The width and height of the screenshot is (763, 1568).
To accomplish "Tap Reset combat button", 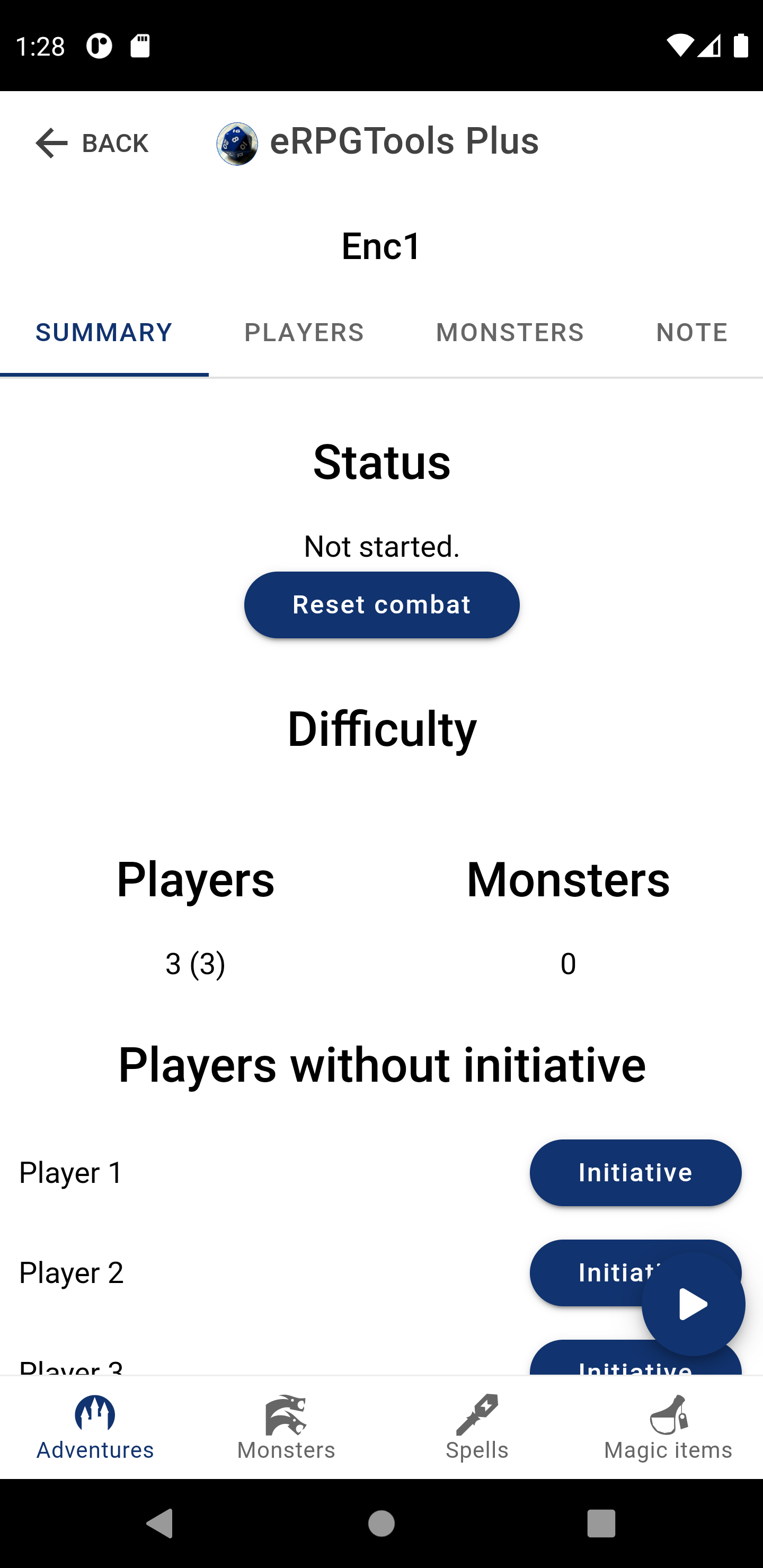I will pyautogui.click(x=382, y=604).
